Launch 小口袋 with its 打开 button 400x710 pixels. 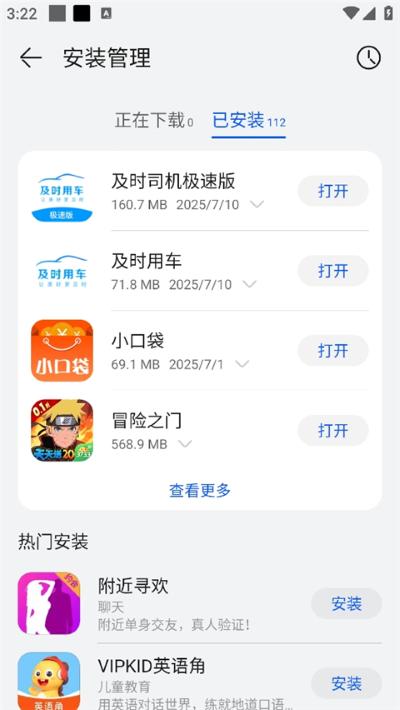click(333, 350)
